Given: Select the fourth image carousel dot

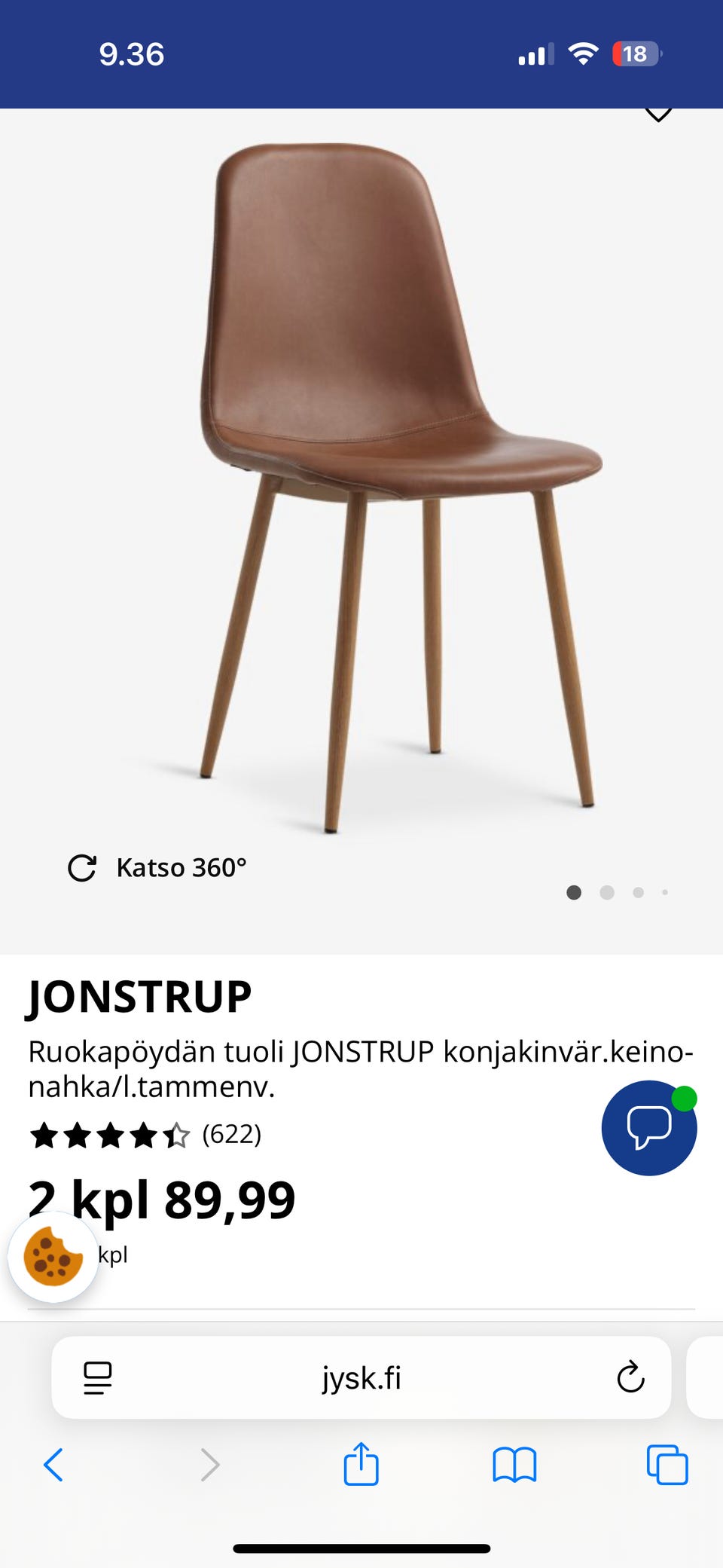Looking at the screenshot, I should [x=666, y=891].
